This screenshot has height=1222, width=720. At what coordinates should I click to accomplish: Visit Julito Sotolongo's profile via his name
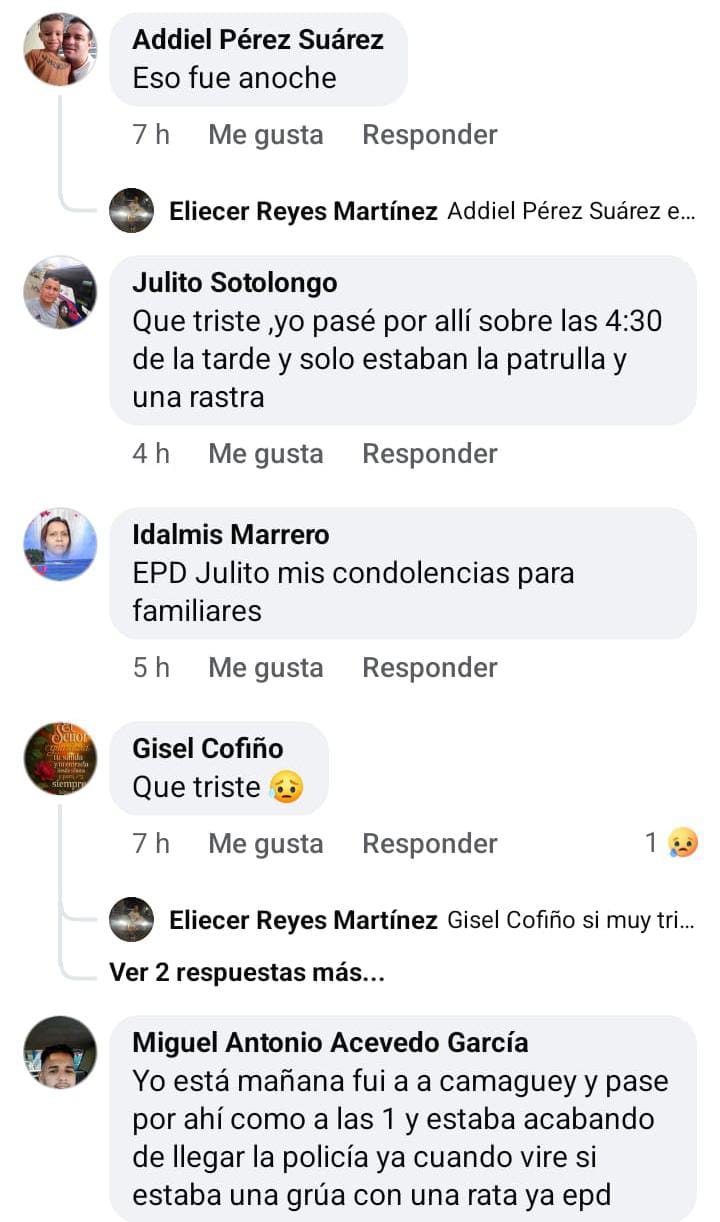click(x=234, y=283)
